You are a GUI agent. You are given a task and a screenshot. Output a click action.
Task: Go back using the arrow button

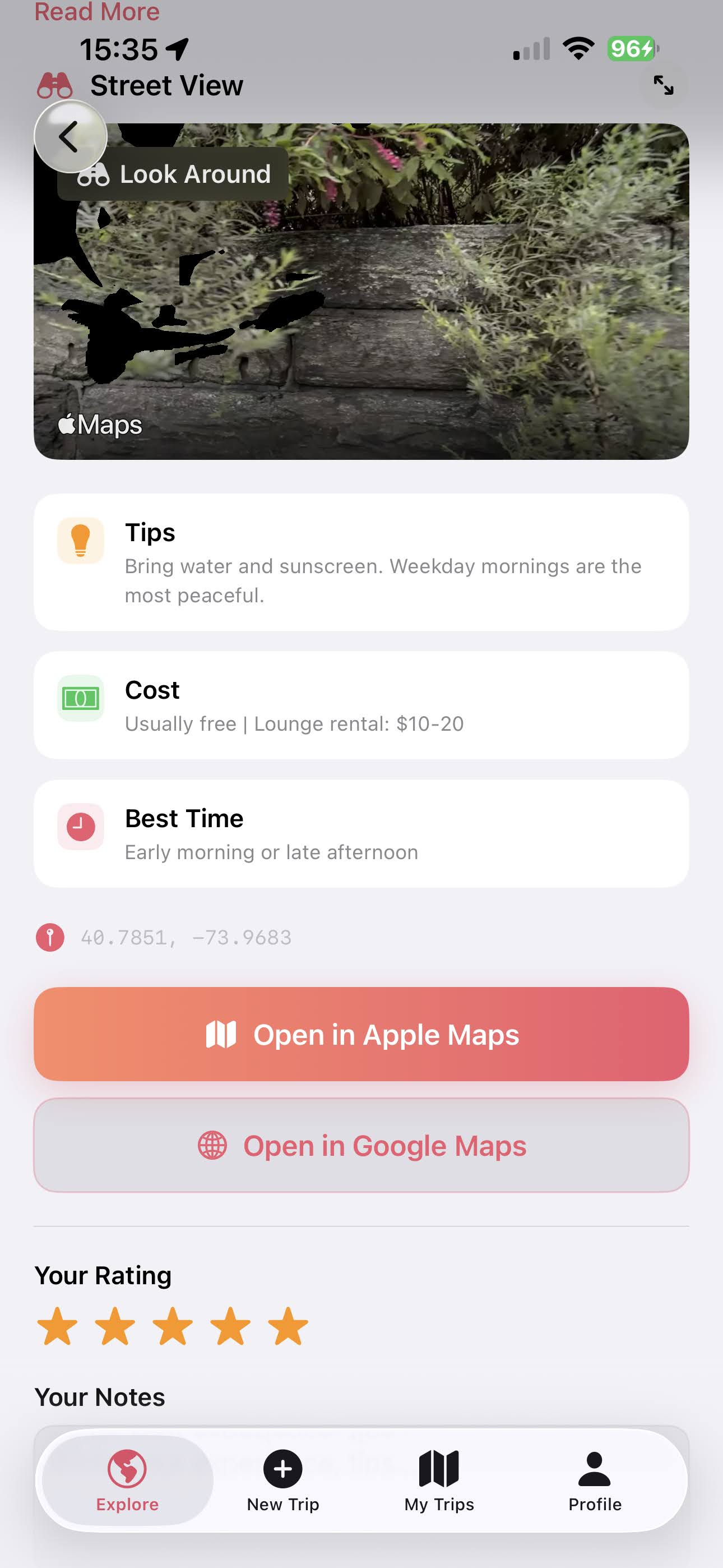[x=70, y=136]
